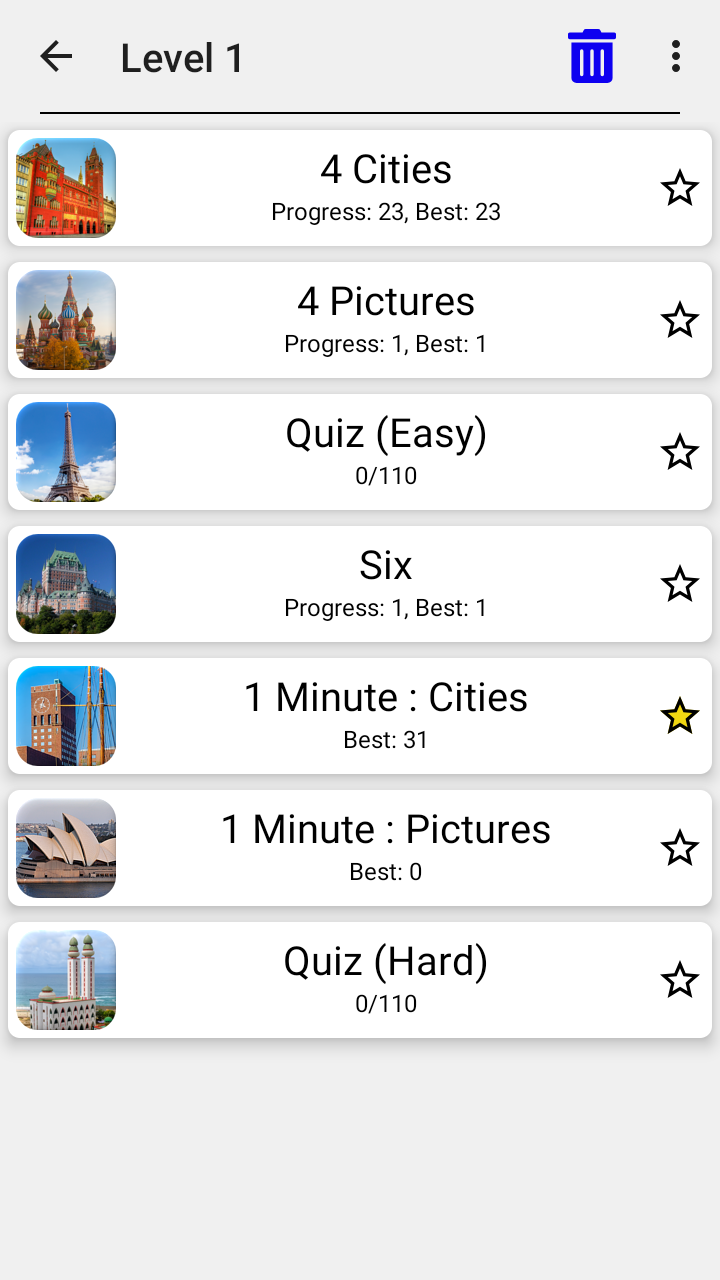
Task: Tap the back arrow to leave Level 1
Action: click(x=56, y=57)
